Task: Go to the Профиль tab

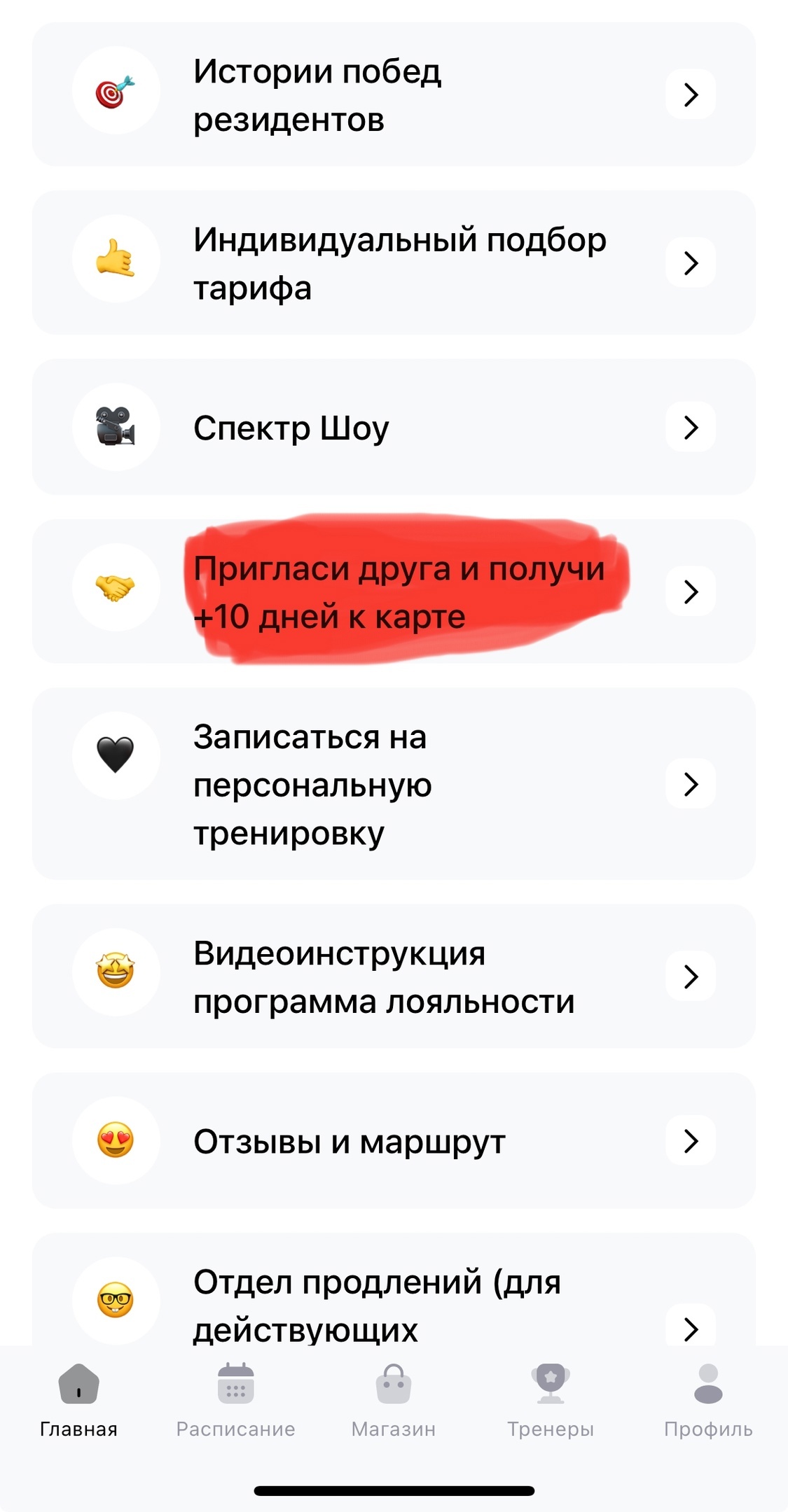Action: [708, 1400]
